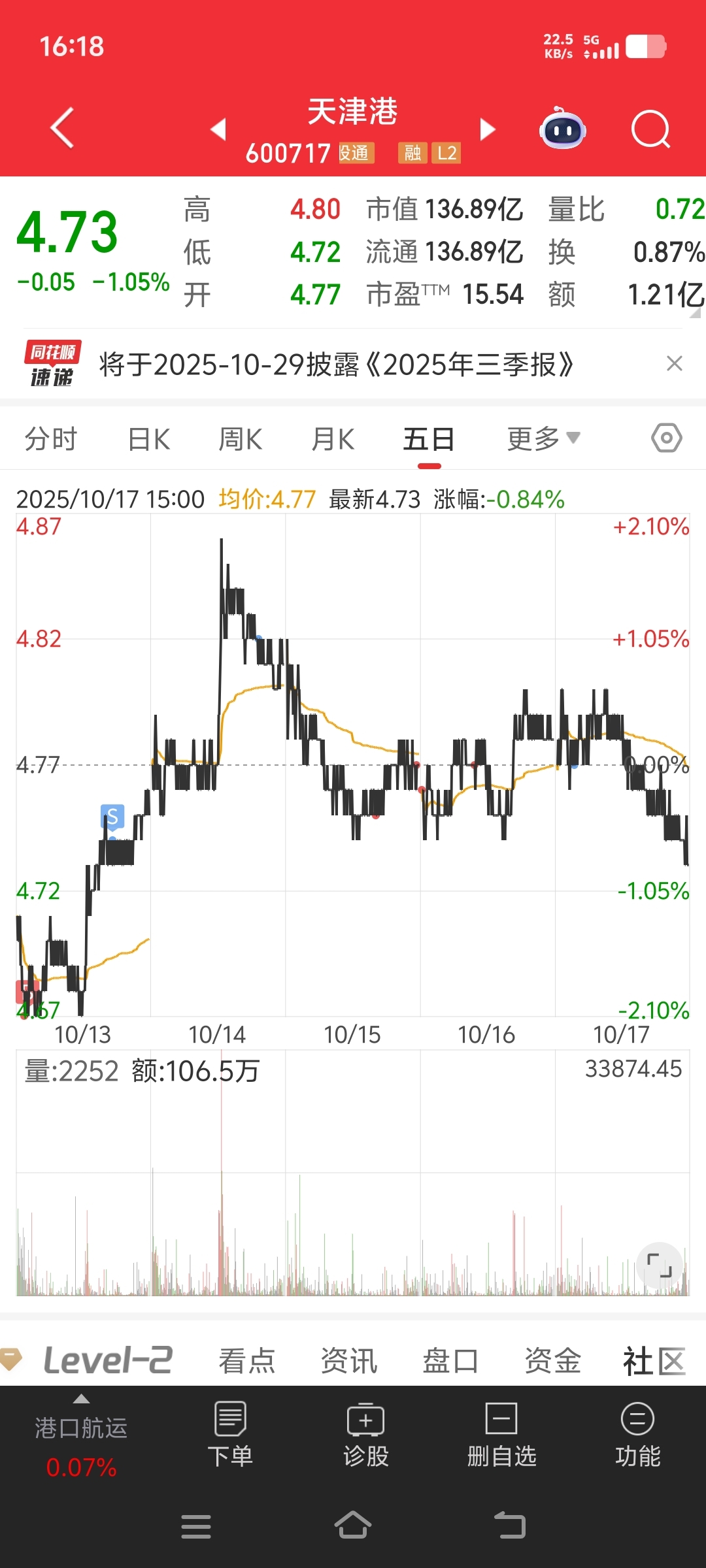Open the 盘口 tab

pos(450,1362)
